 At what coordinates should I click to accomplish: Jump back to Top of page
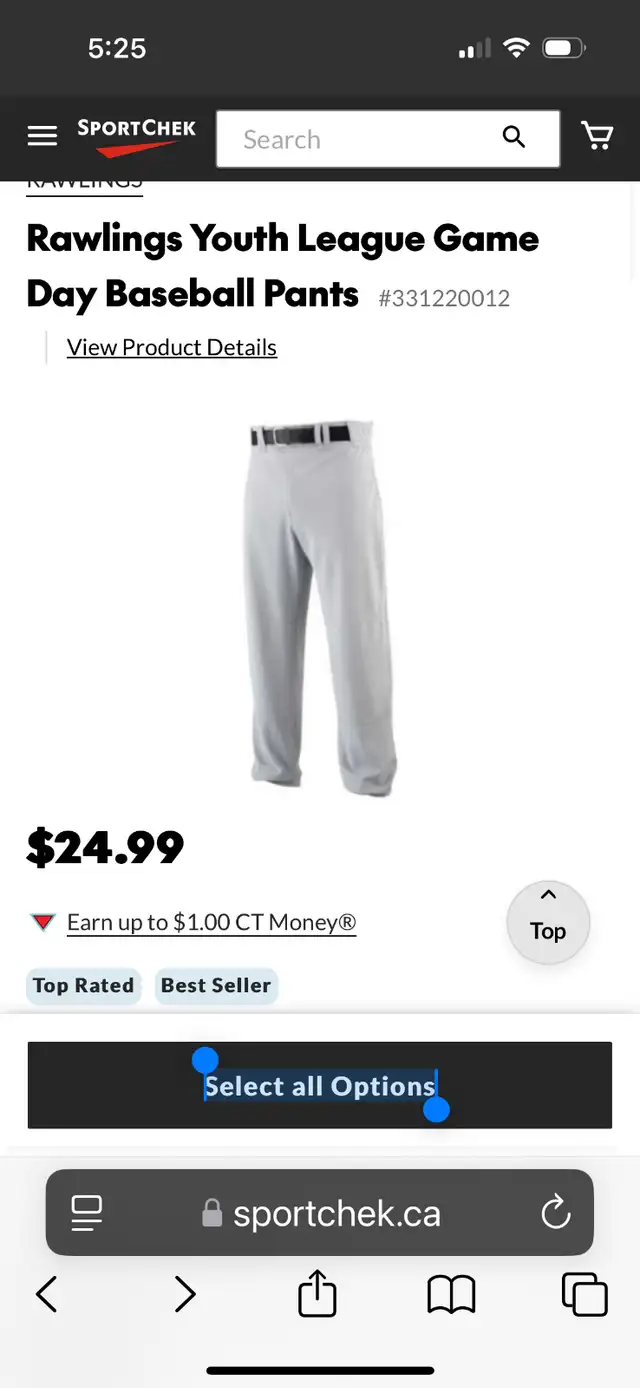(548, 922)
